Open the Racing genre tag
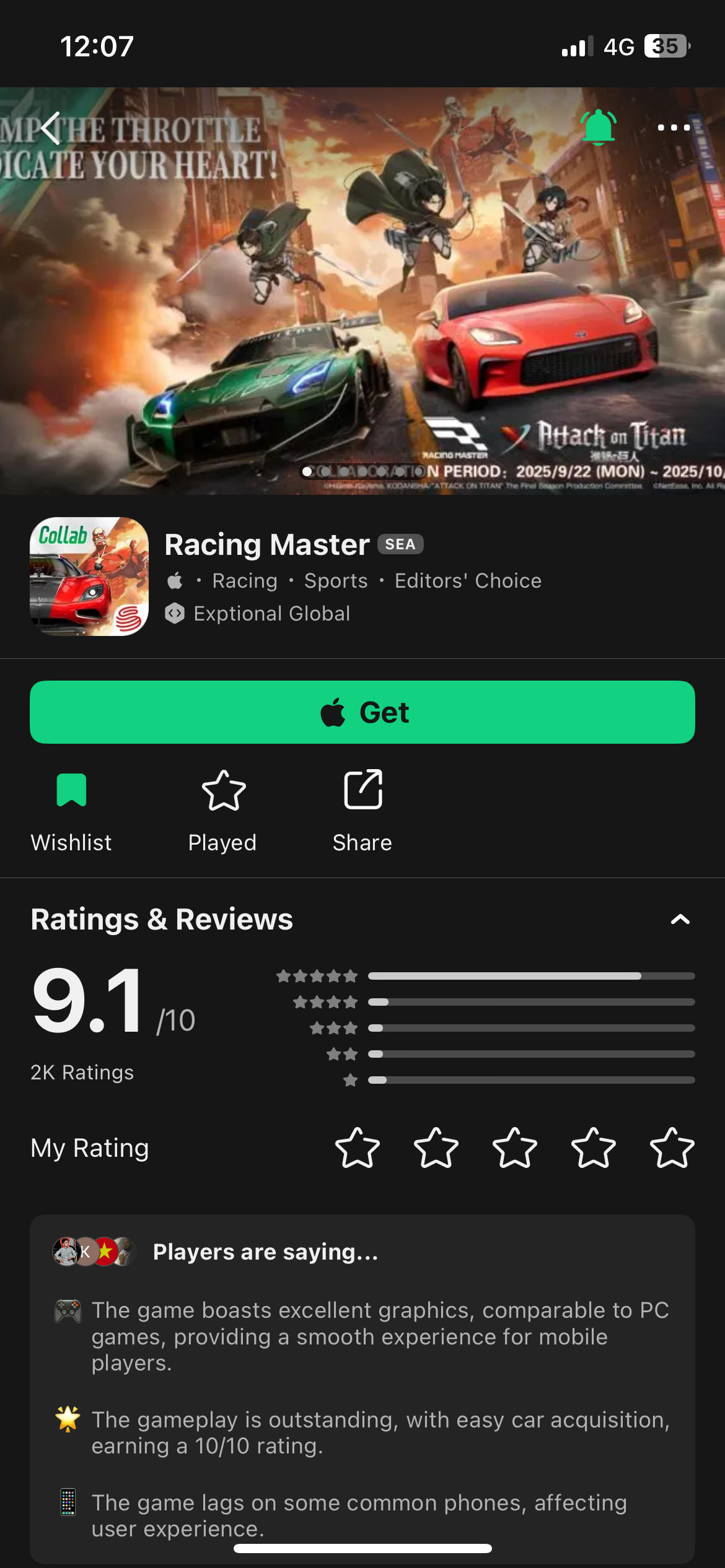The width and height of the screenshot is (725, 1568). (245, 581)
